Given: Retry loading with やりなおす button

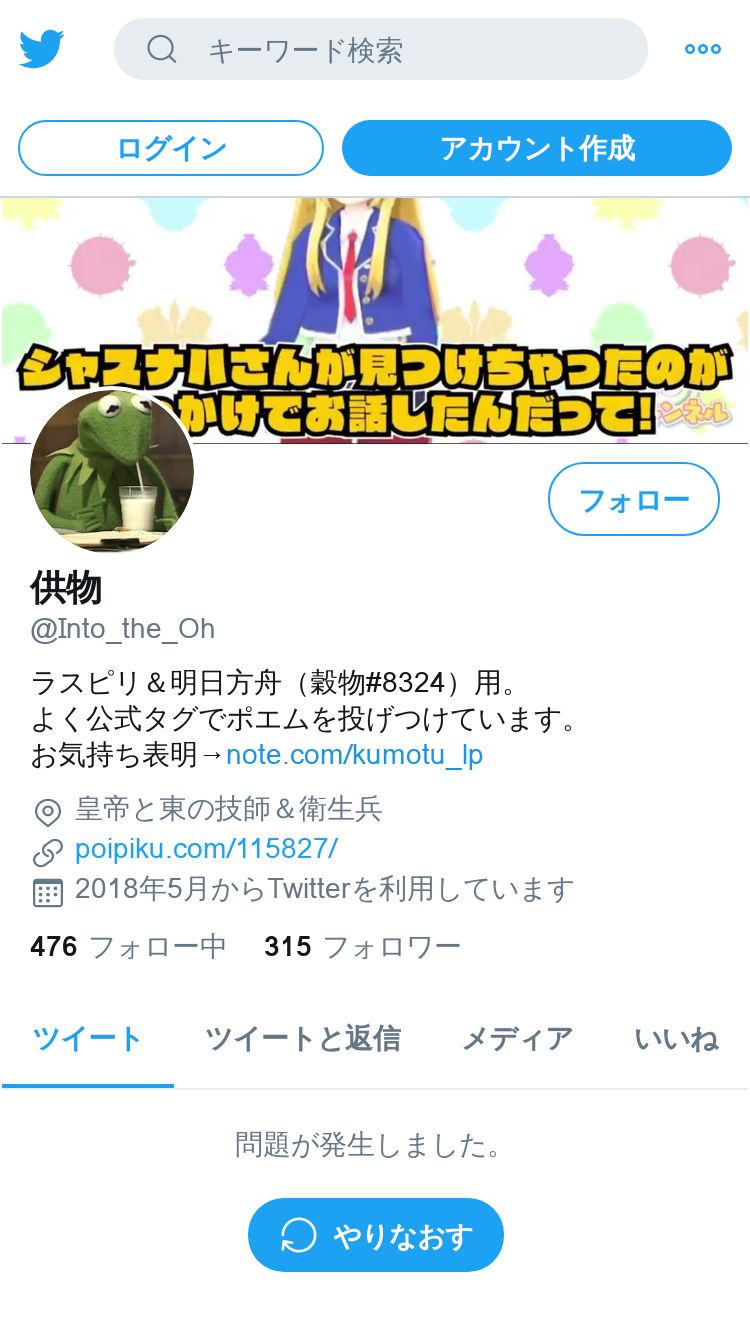Looking at the screenshot, I should (376, 1235).
